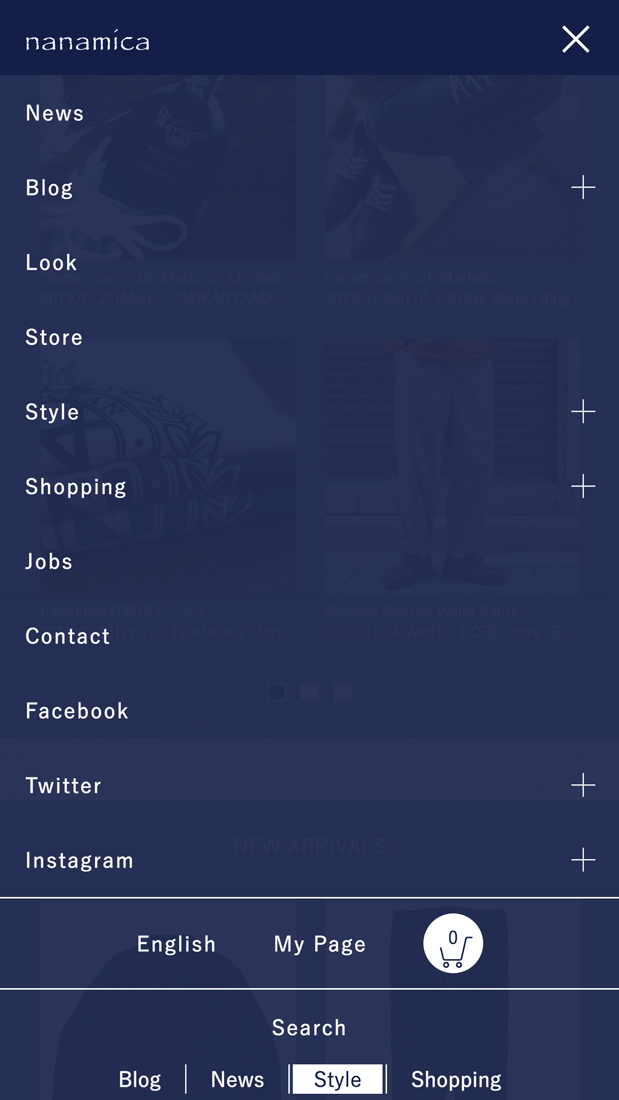Go to the Store page
The width and height of the screenshot is (619, 1100).
click(x=54, y=338)
